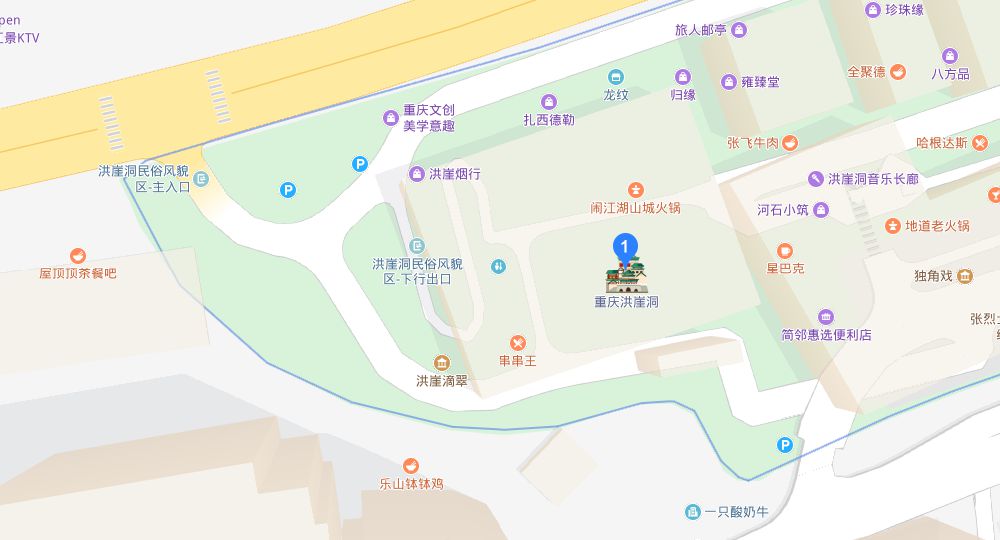The width and height of the screenshot is (1000, 540).
Task: Tap the 扎西德勒 shop marker
Action: 549,101
